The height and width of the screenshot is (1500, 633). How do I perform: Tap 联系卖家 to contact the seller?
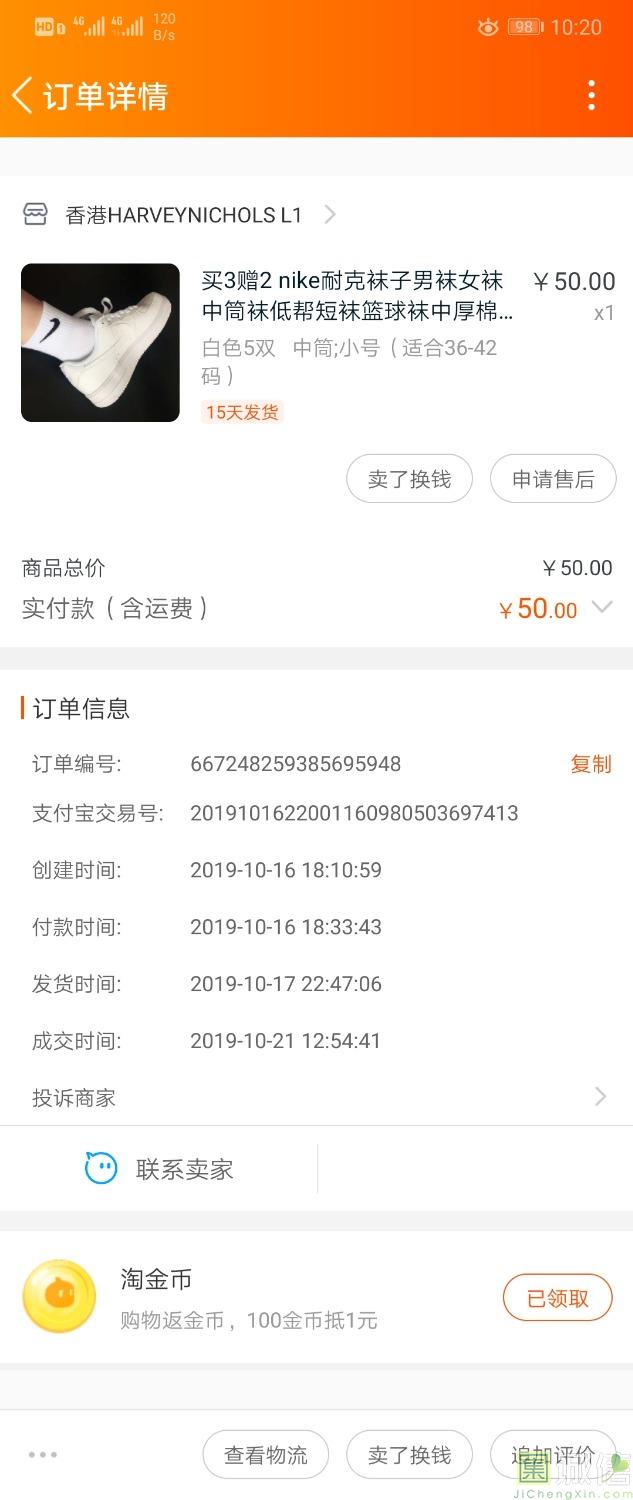pos(160,1169)
